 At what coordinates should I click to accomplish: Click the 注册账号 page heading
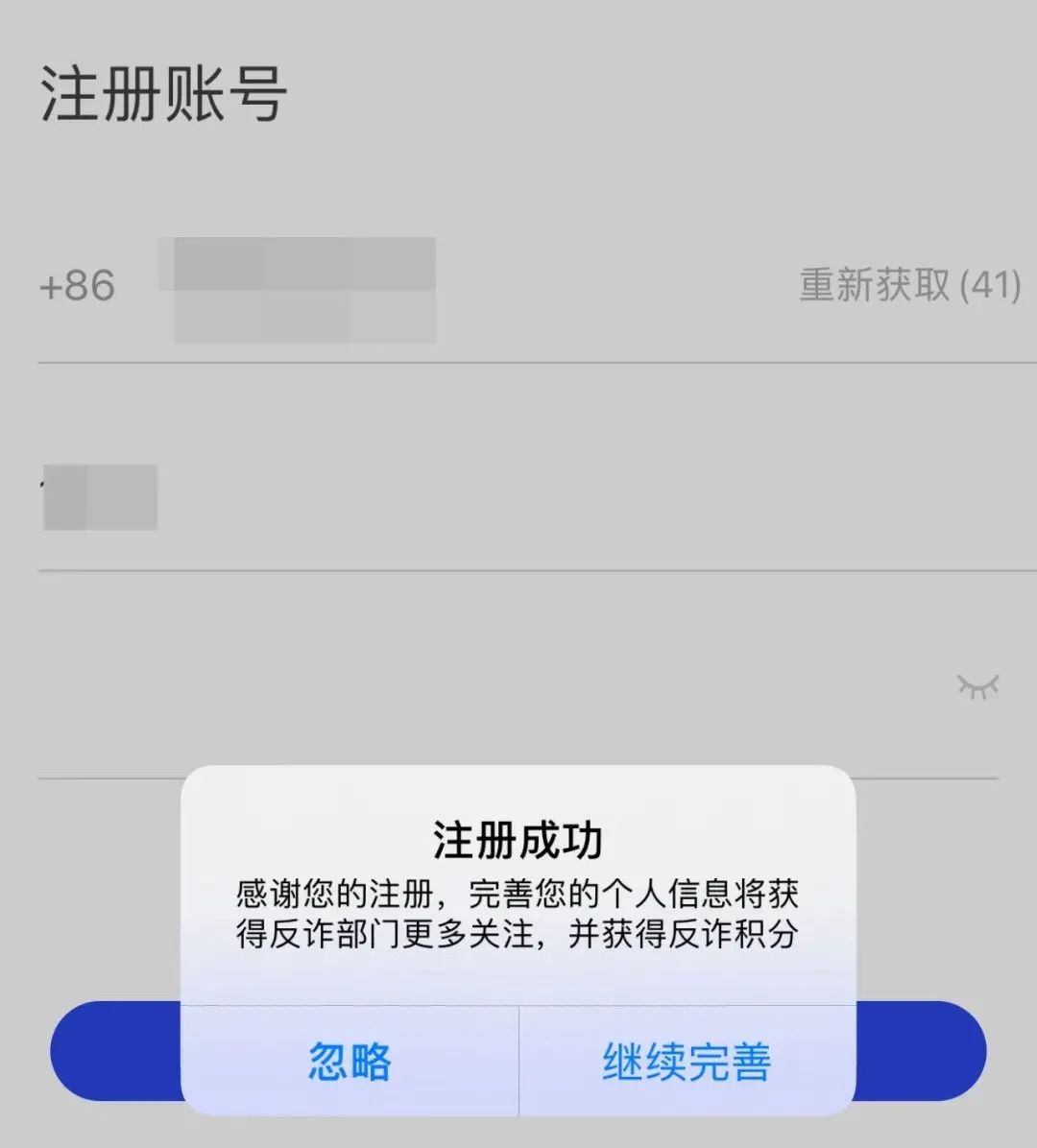click(x=161, y=91)
